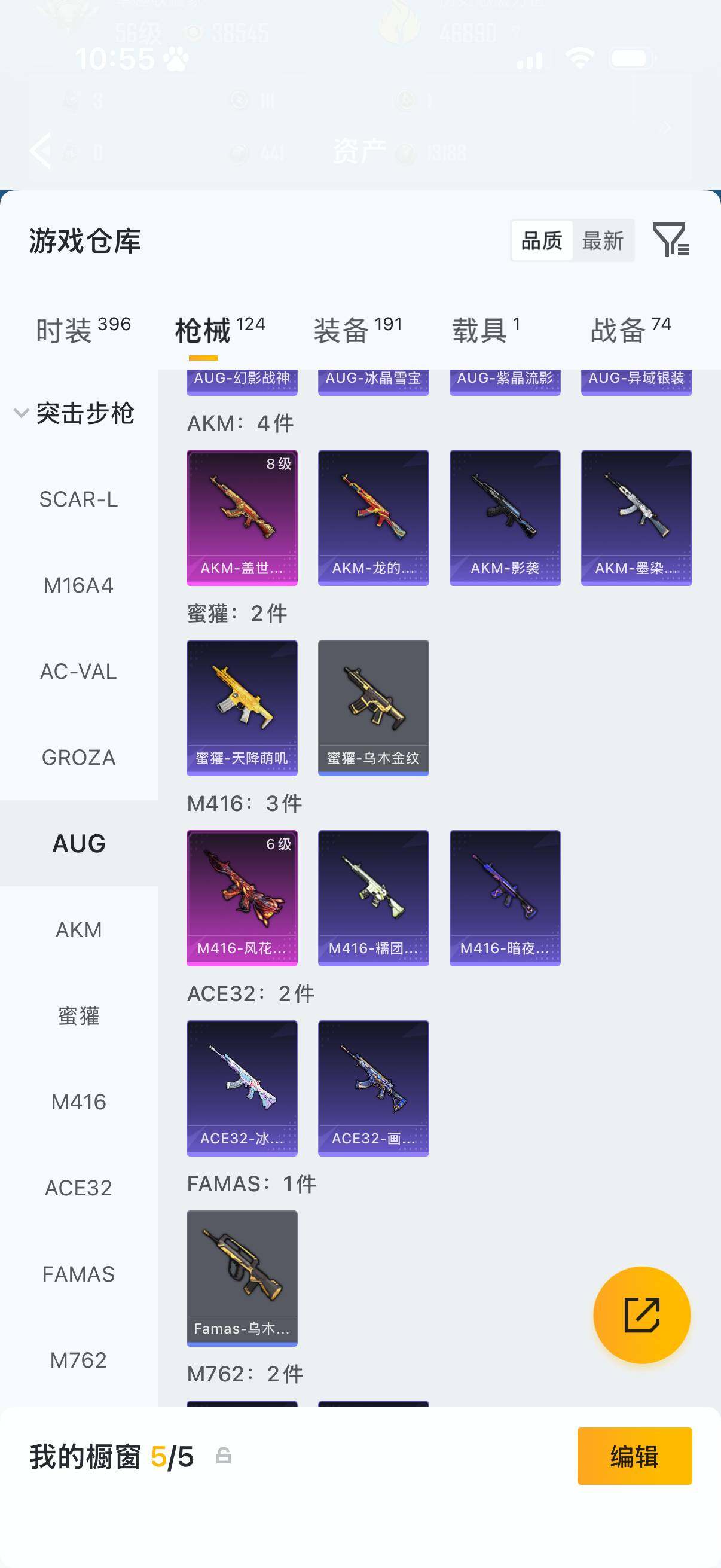Switch to the 时装 tab
The height and width of the screenshot is (1568, 721).
point(83,330)
